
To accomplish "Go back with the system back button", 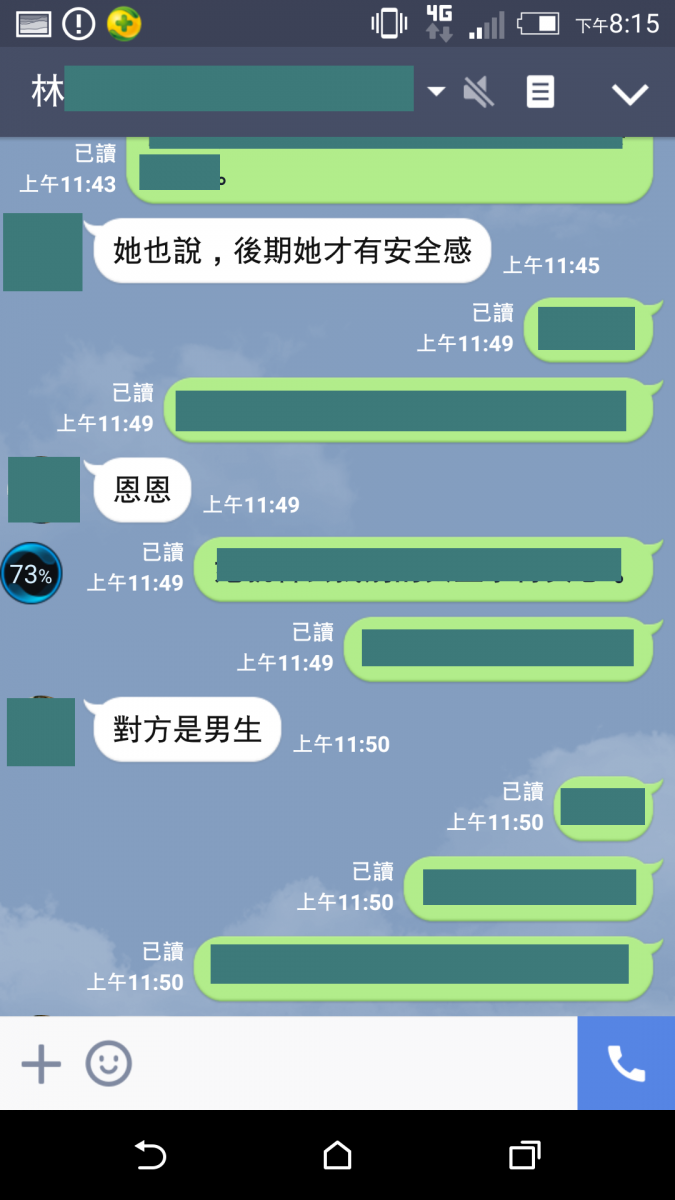I will click(x=150, y=1156).
